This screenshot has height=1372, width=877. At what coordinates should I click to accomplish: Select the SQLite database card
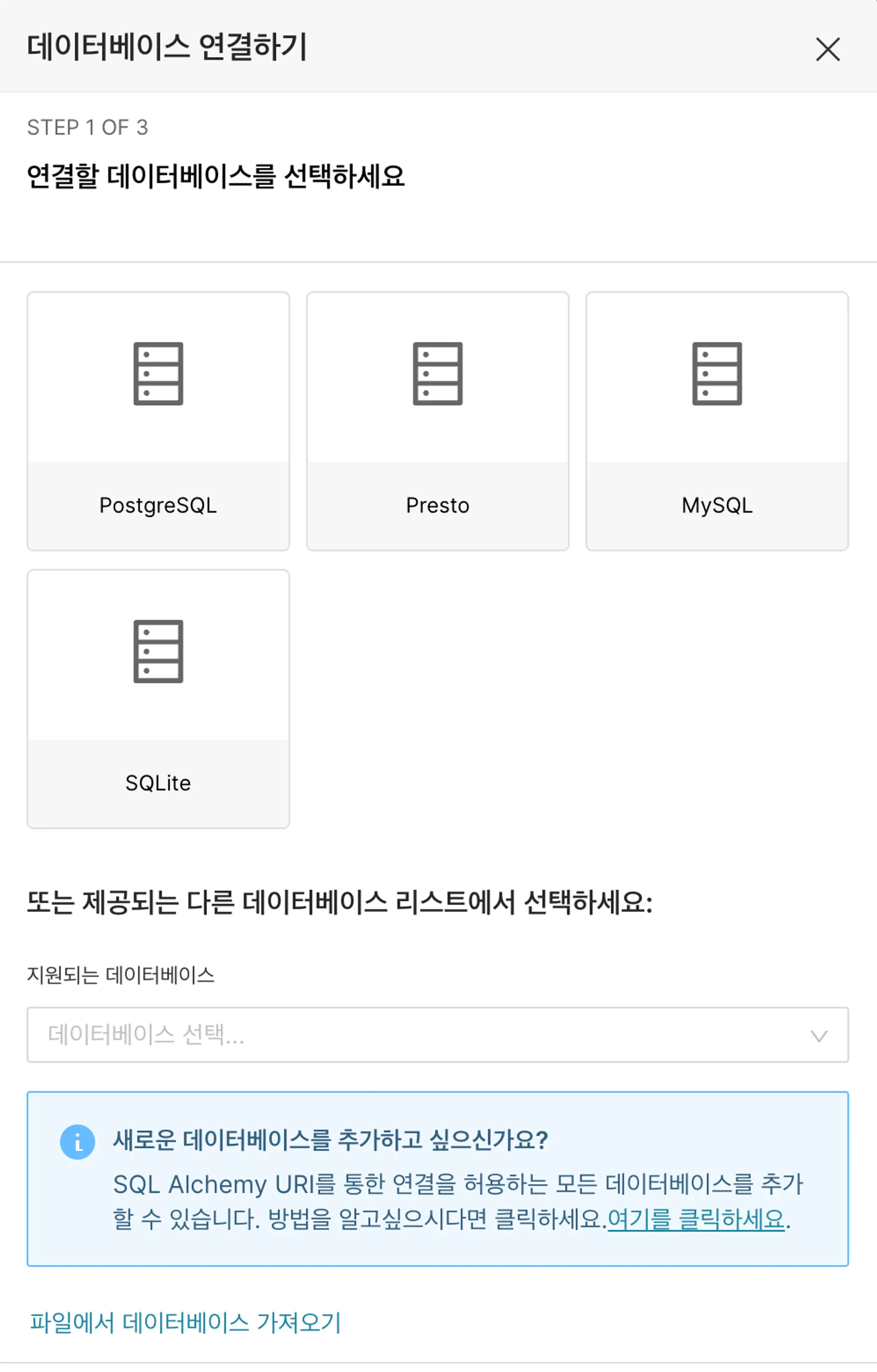(158, 699)
